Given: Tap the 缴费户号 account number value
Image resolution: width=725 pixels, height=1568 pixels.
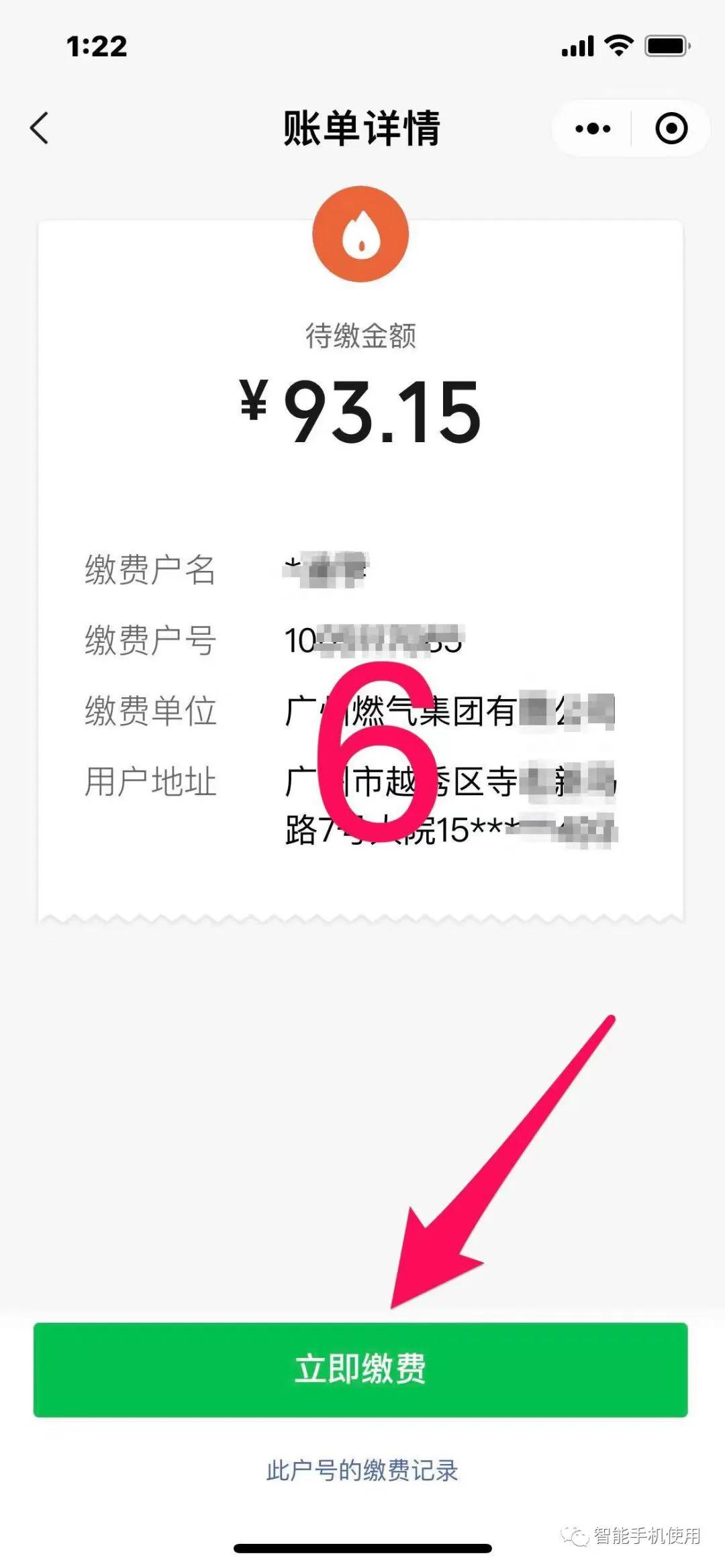Looking at the screenshot, I should 376,641.
